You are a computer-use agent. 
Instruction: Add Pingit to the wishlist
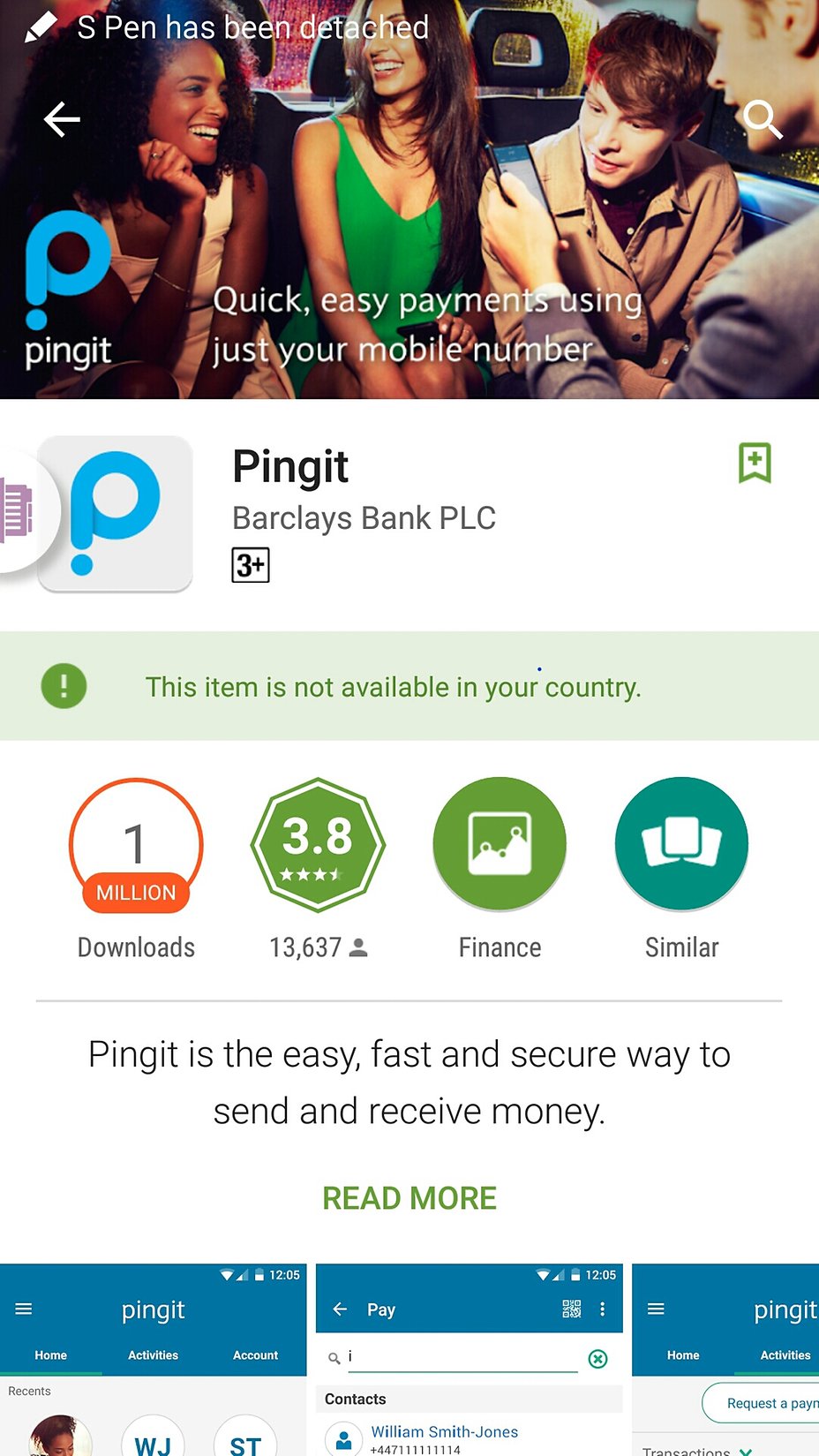pyautogui.click(x=755, y=463)
